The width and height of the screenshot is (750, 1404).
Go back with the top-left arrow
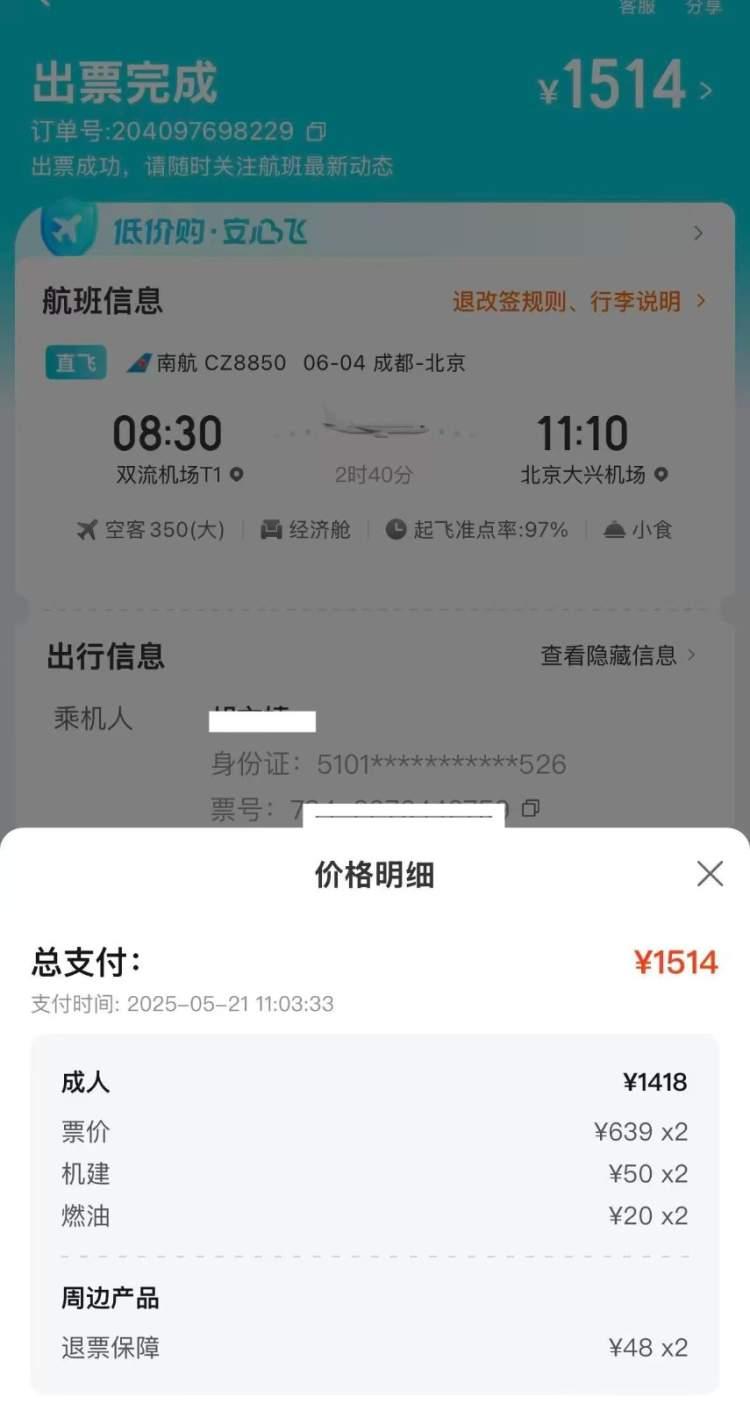45,4
